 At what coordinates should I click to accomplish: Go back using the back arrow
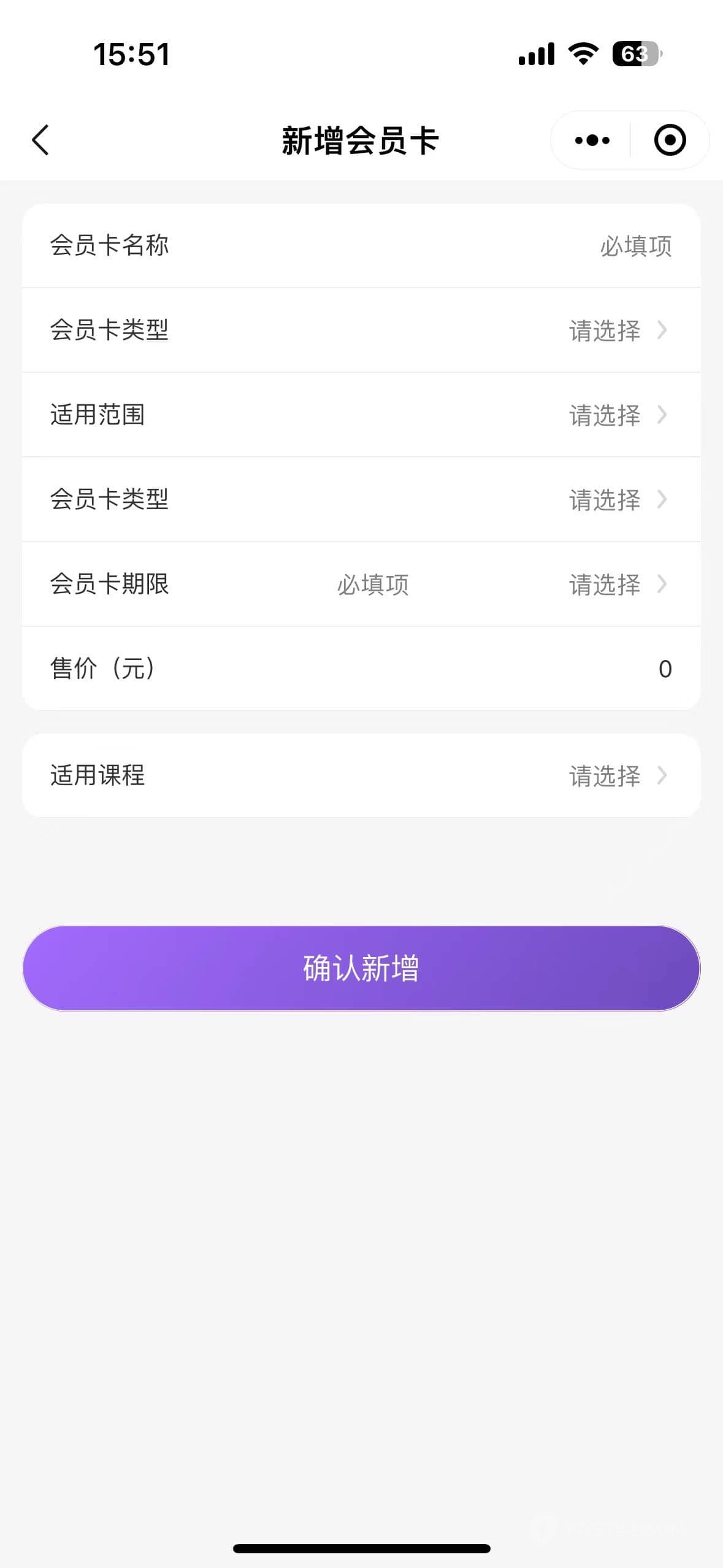click(40, 140)
